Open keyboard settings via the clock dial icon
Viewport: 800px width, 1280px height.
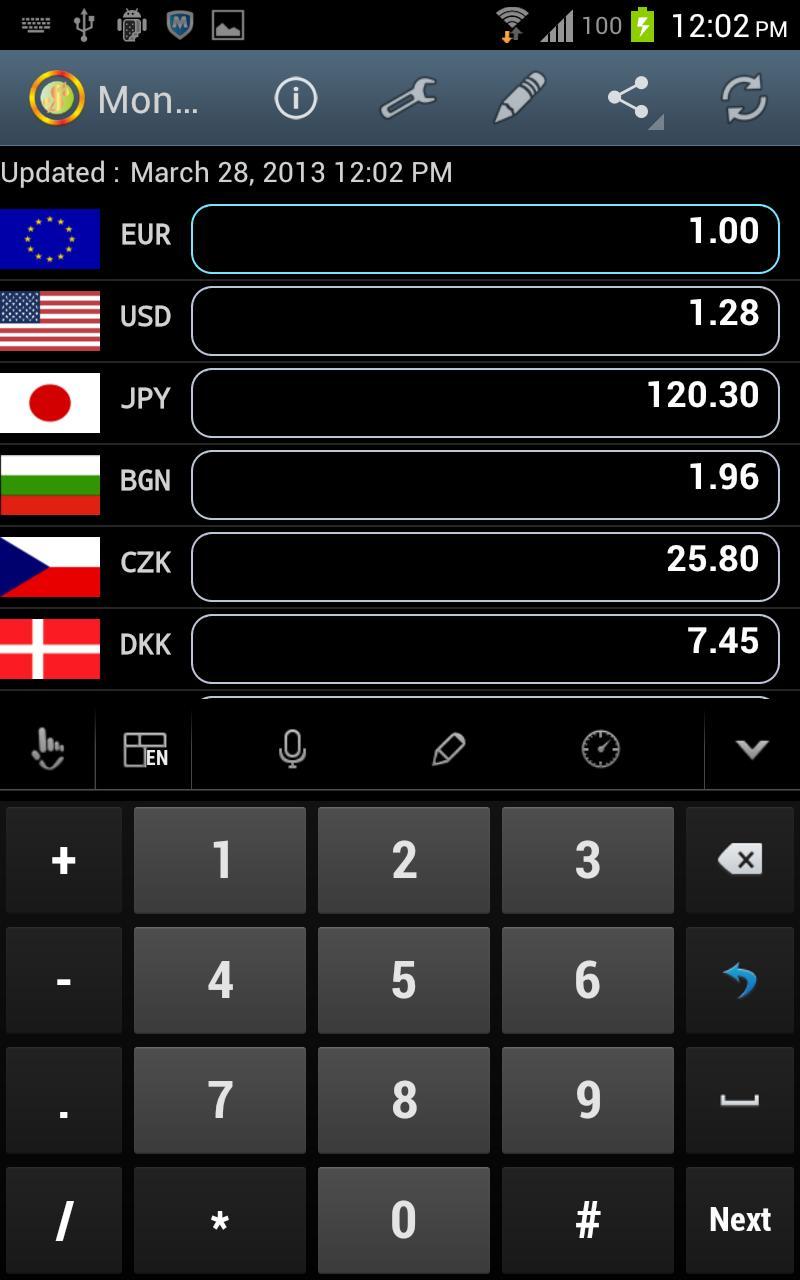(x=602, y=747)
